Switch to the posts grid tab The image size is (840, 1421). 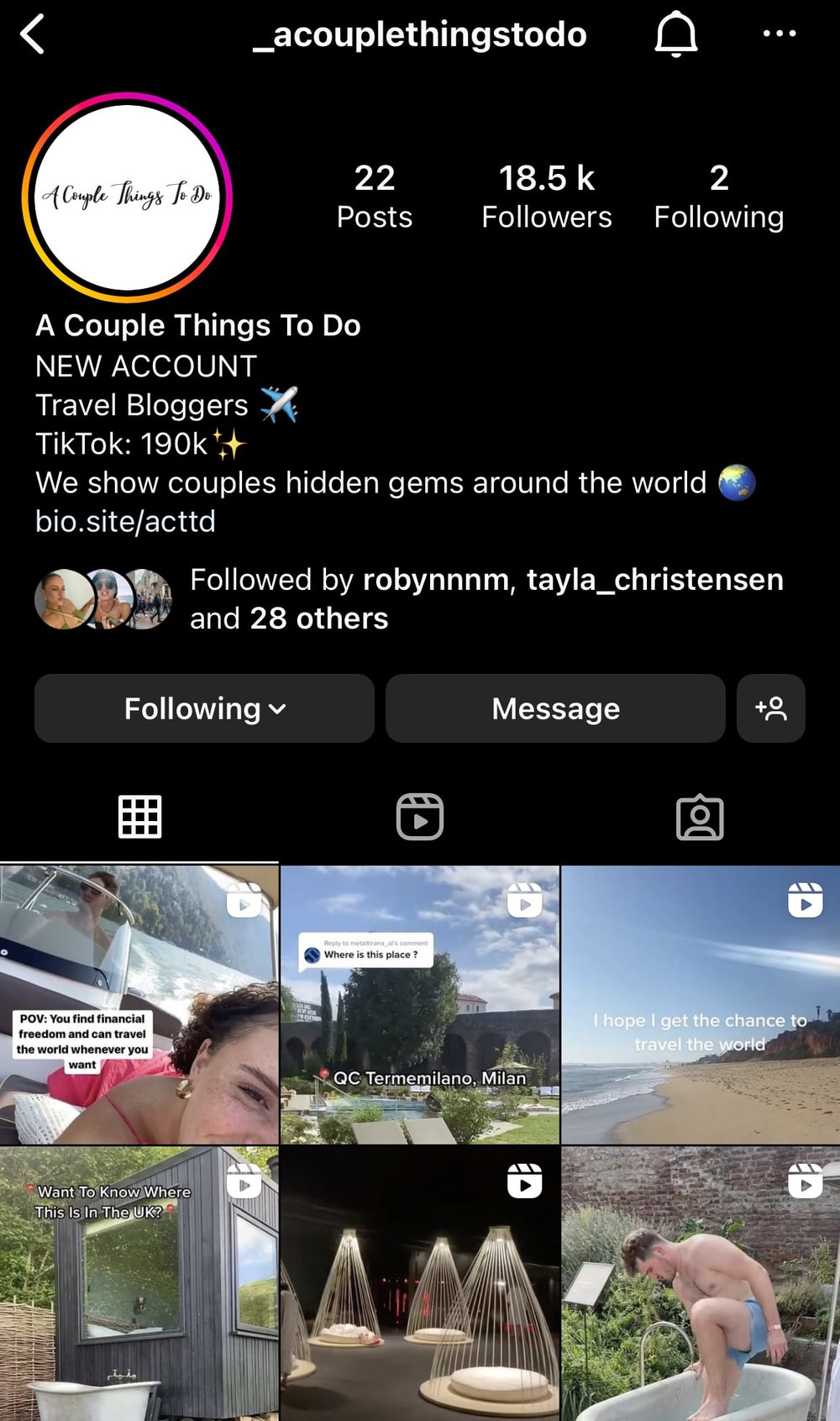pos(139,817)
